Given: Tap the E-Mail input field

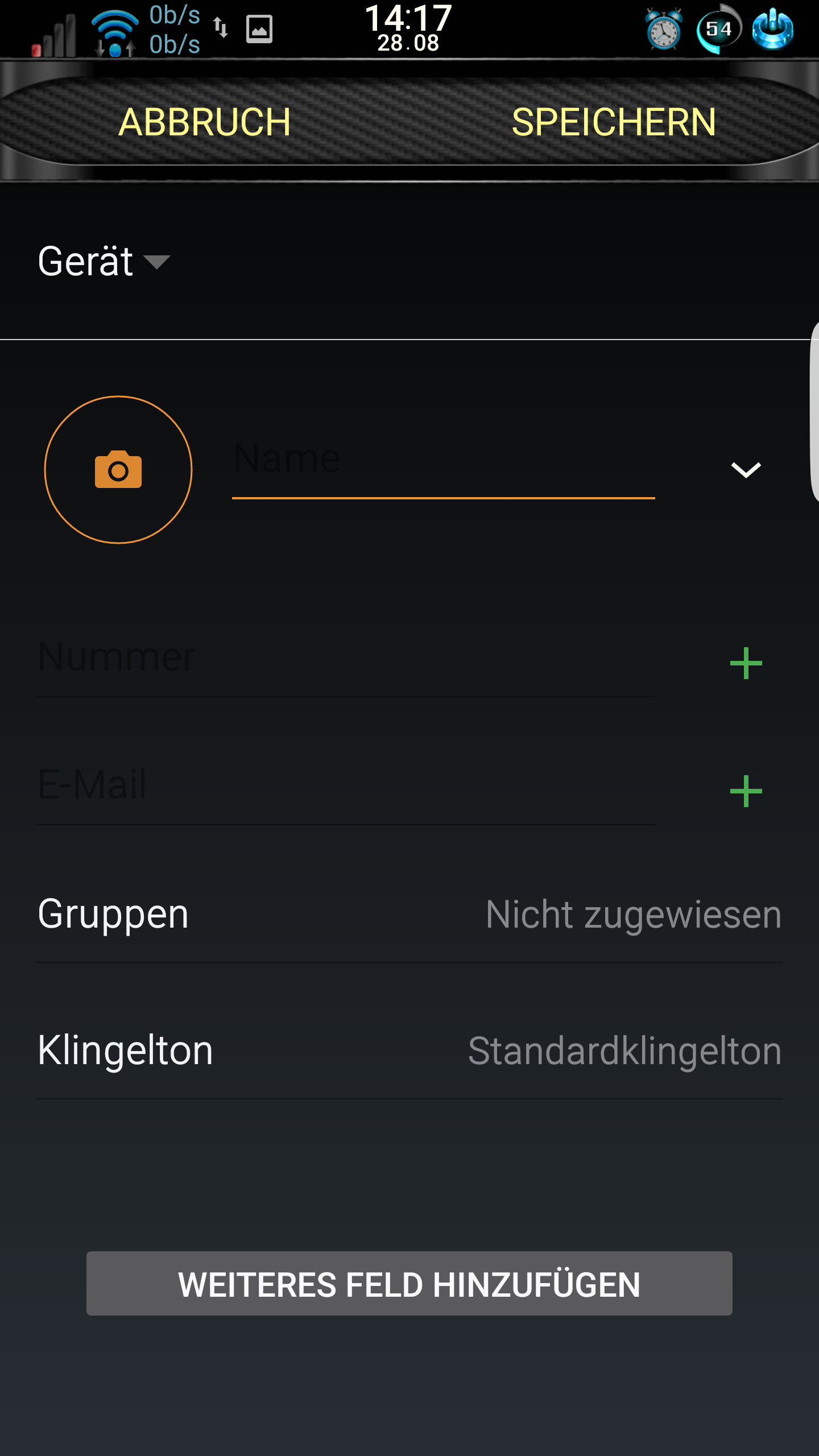Looking at the screenshot, I should (346, 788).
